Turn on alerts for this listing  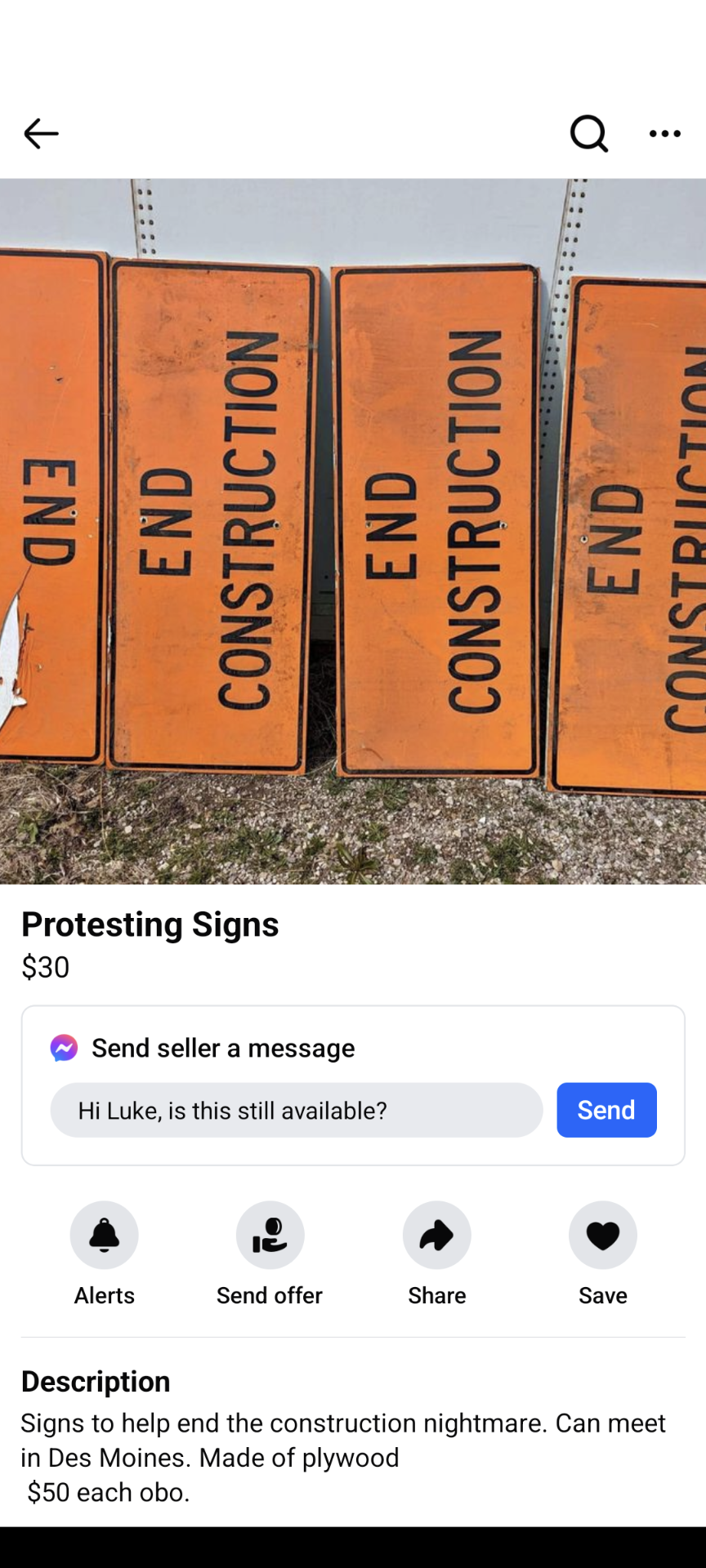(104, 1235)
